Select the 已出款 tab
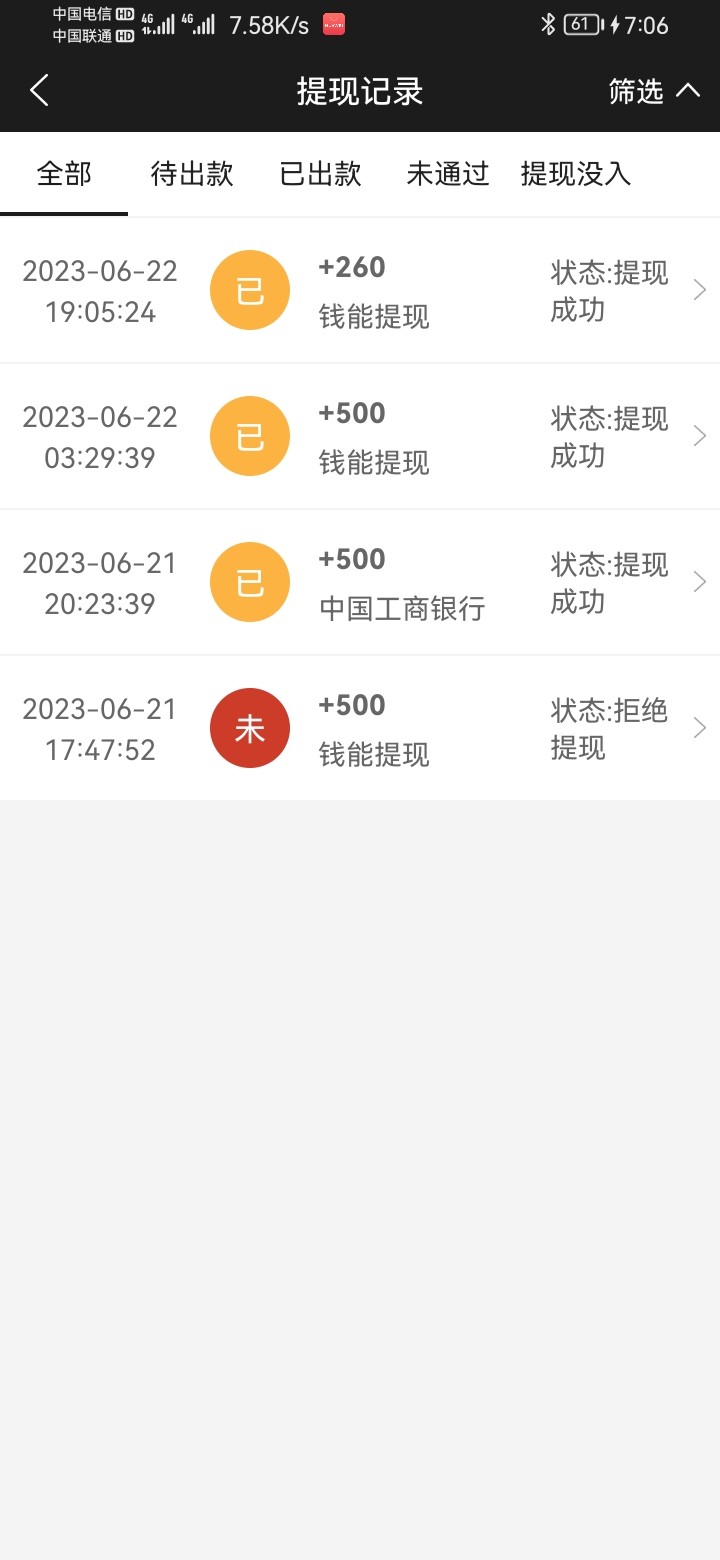This screenshot has height=1560, width=720. 320,174
